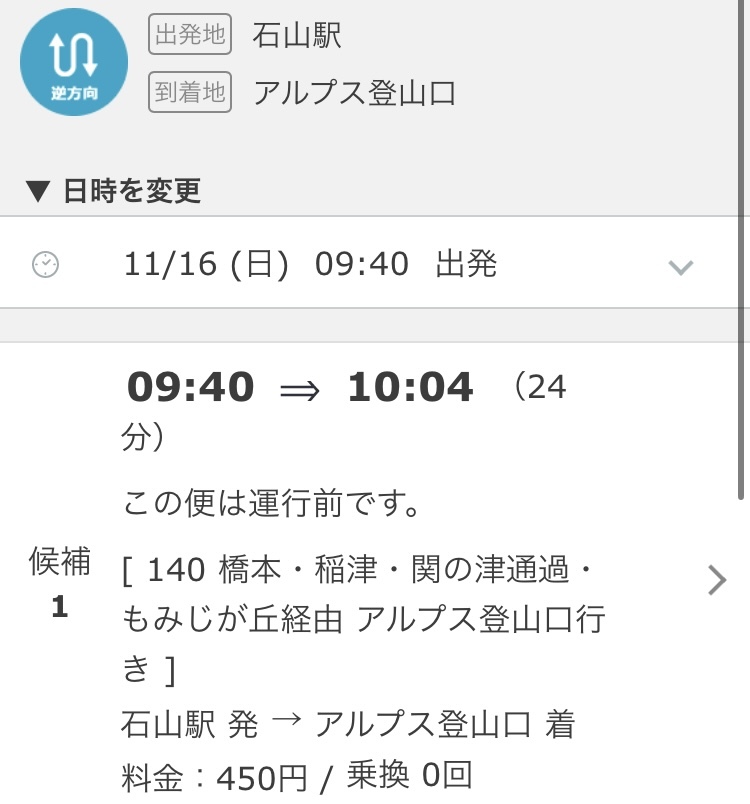750x804 pixels.
Task: Edit the departure field 石山駅
Action: coord(297,36)
